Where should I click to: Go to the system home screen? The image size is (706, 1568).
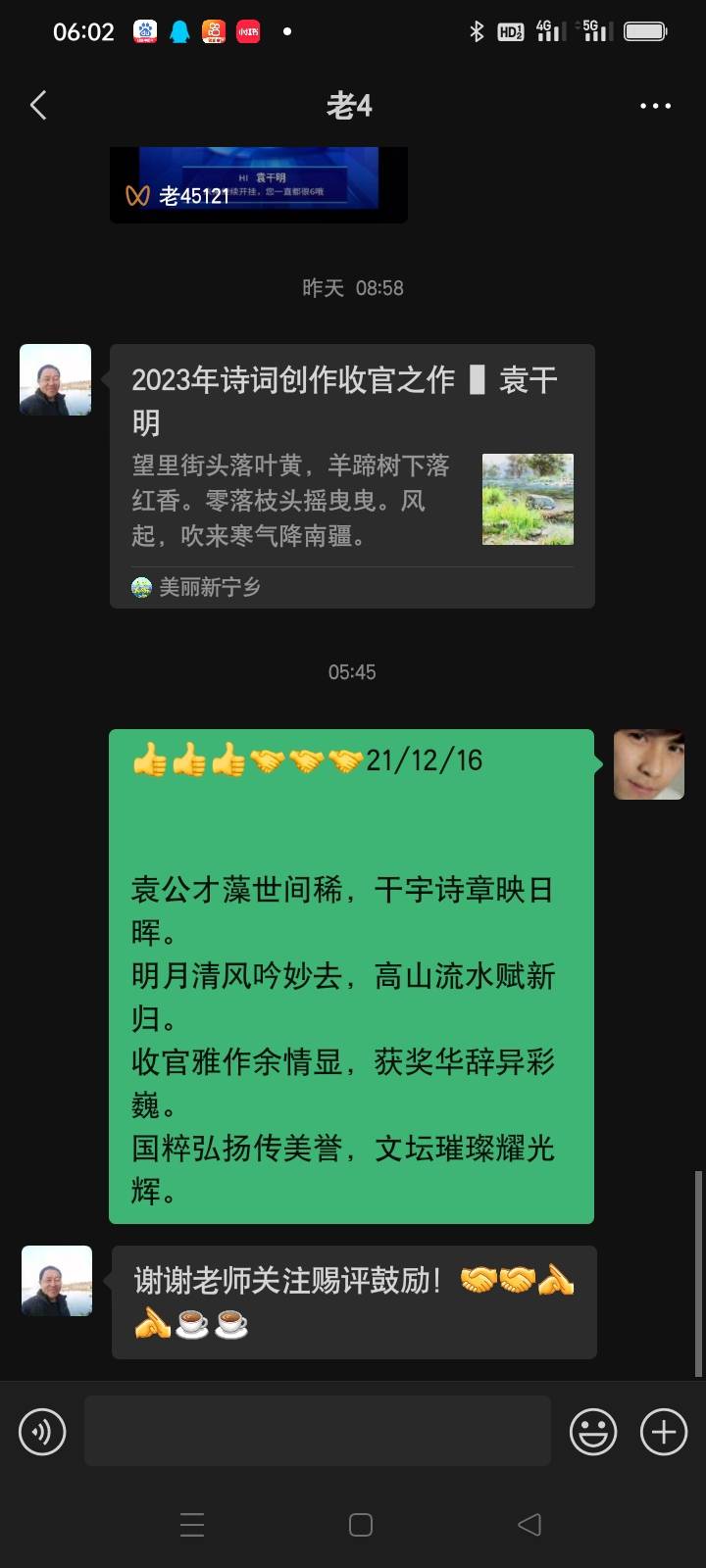[361, 1524]
